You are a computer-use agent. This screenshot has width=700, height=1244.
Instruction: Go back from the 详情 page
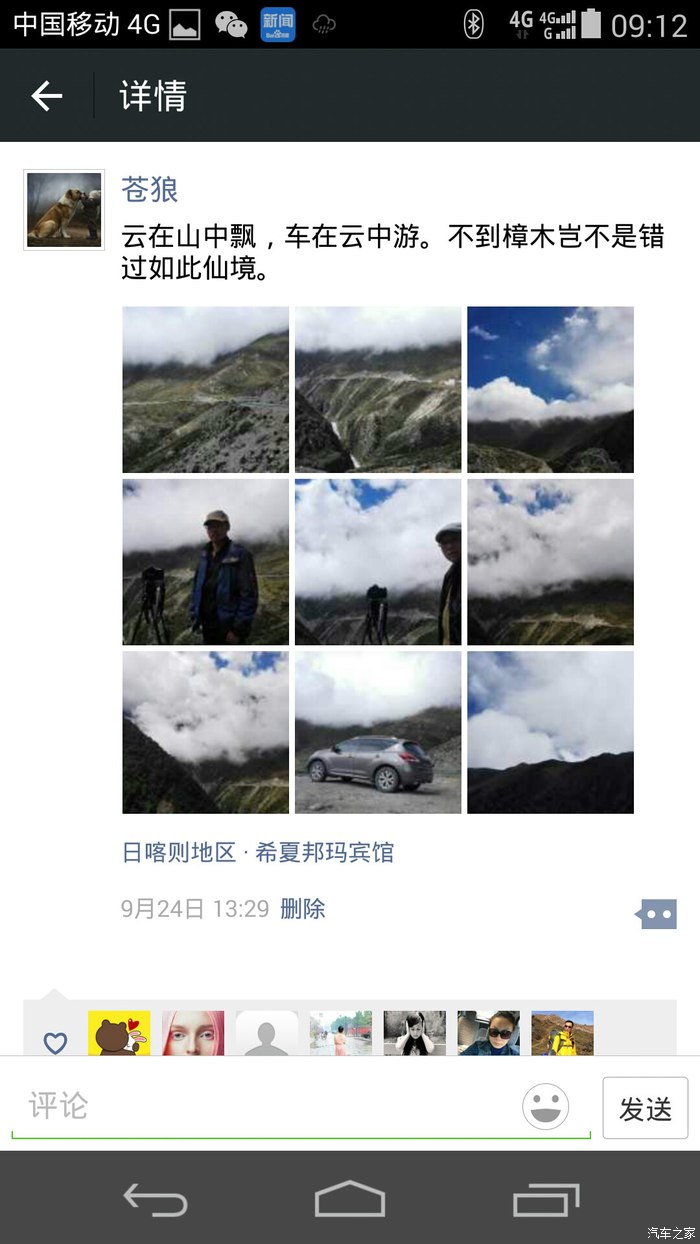(47, 96)
